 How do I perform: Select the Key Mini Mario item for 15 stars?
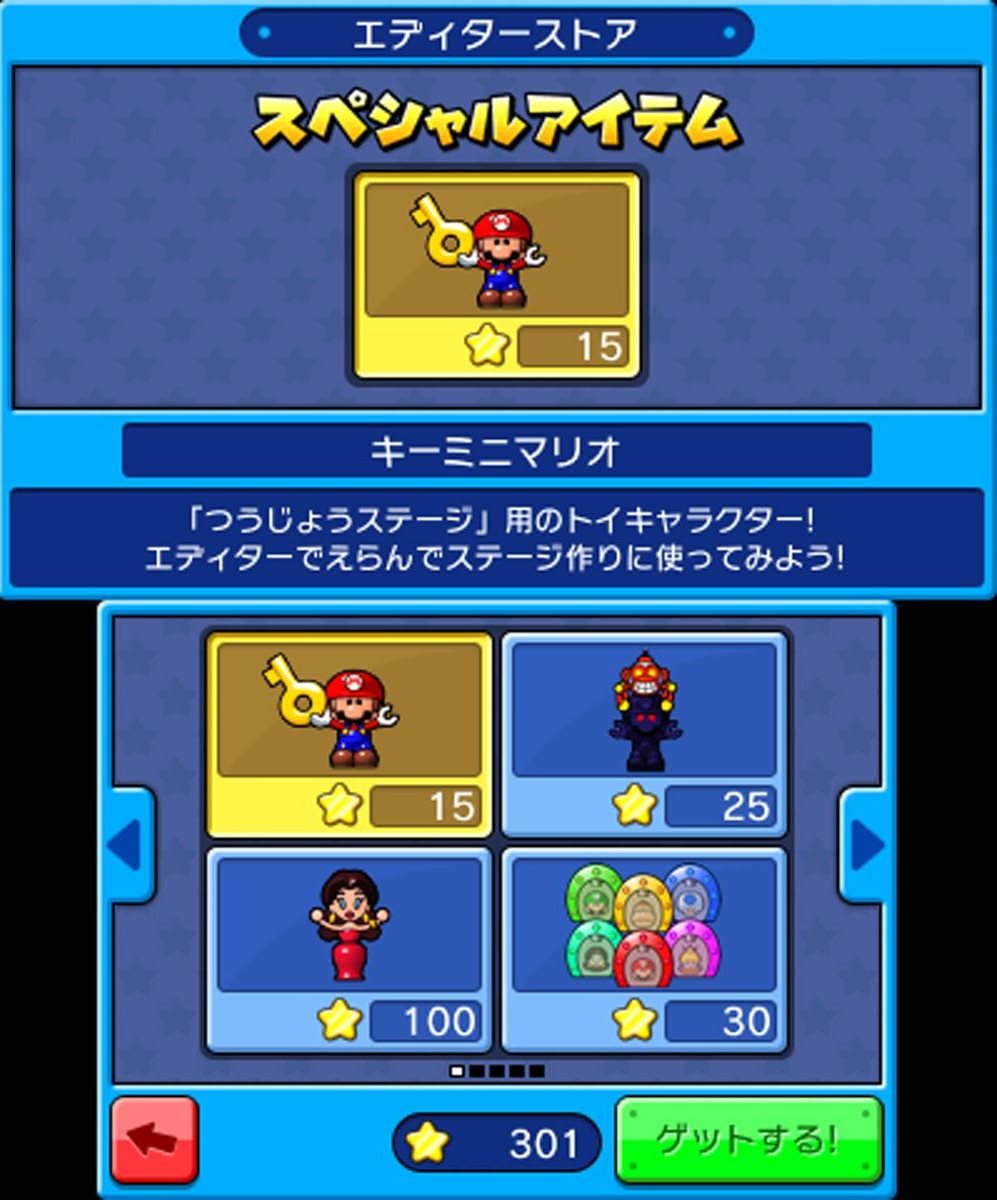click(x=349, y=735)
